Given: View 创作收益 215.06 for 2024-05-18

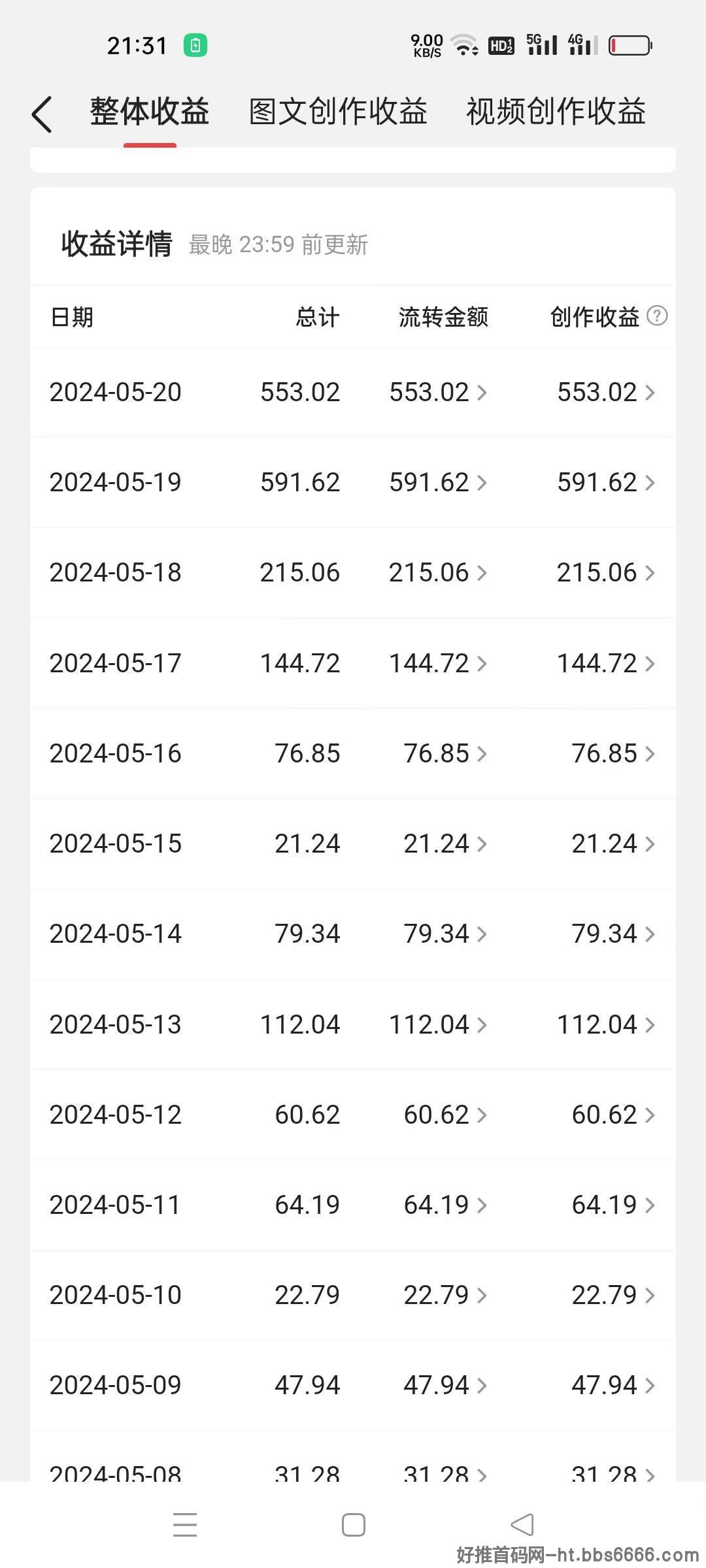Looking at the screenshot, I should pyautogui.click(x=606, y=572).
